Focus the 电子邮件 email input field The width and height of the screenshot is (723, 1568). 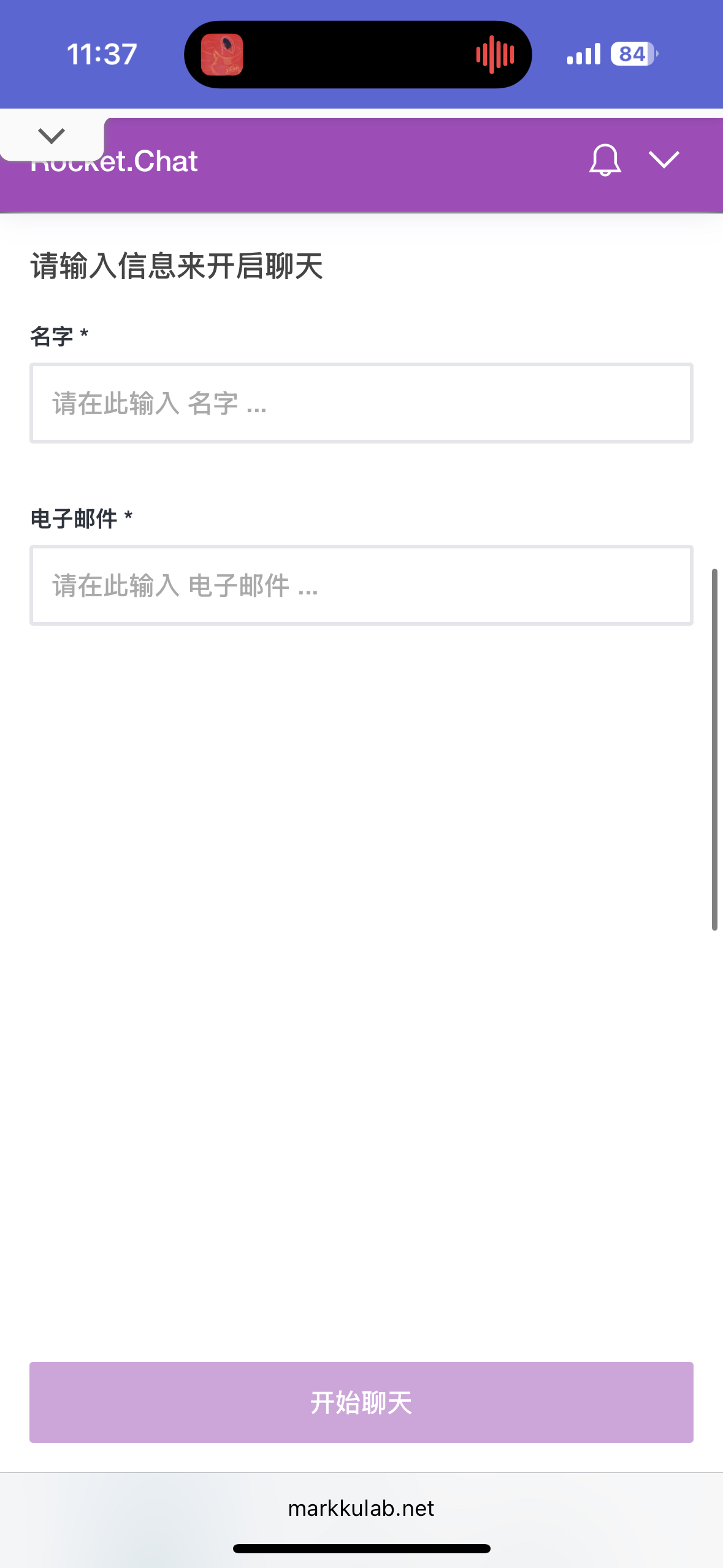point(361,585)
